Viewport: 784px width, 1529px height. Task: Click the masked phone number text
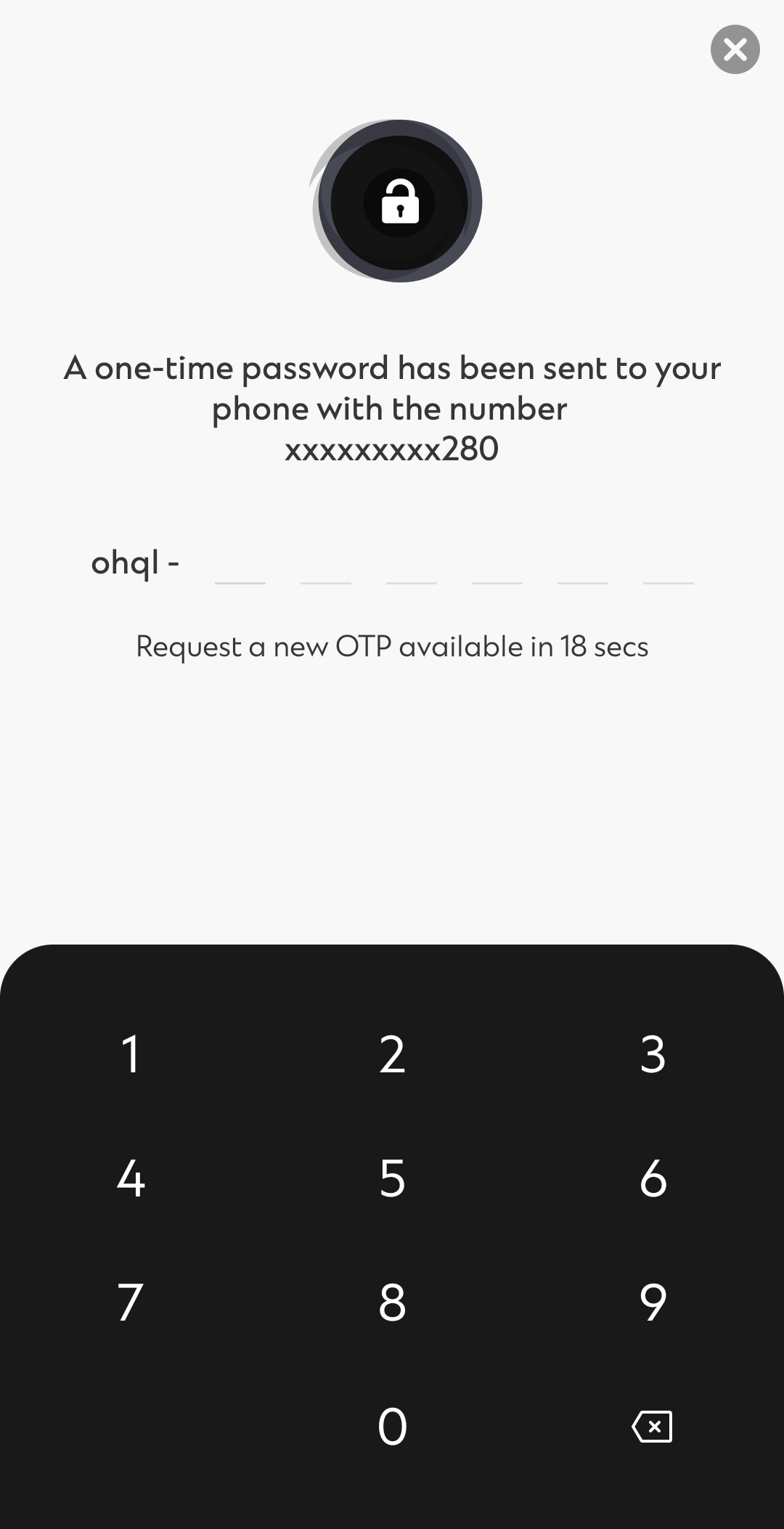pos(391,449)
